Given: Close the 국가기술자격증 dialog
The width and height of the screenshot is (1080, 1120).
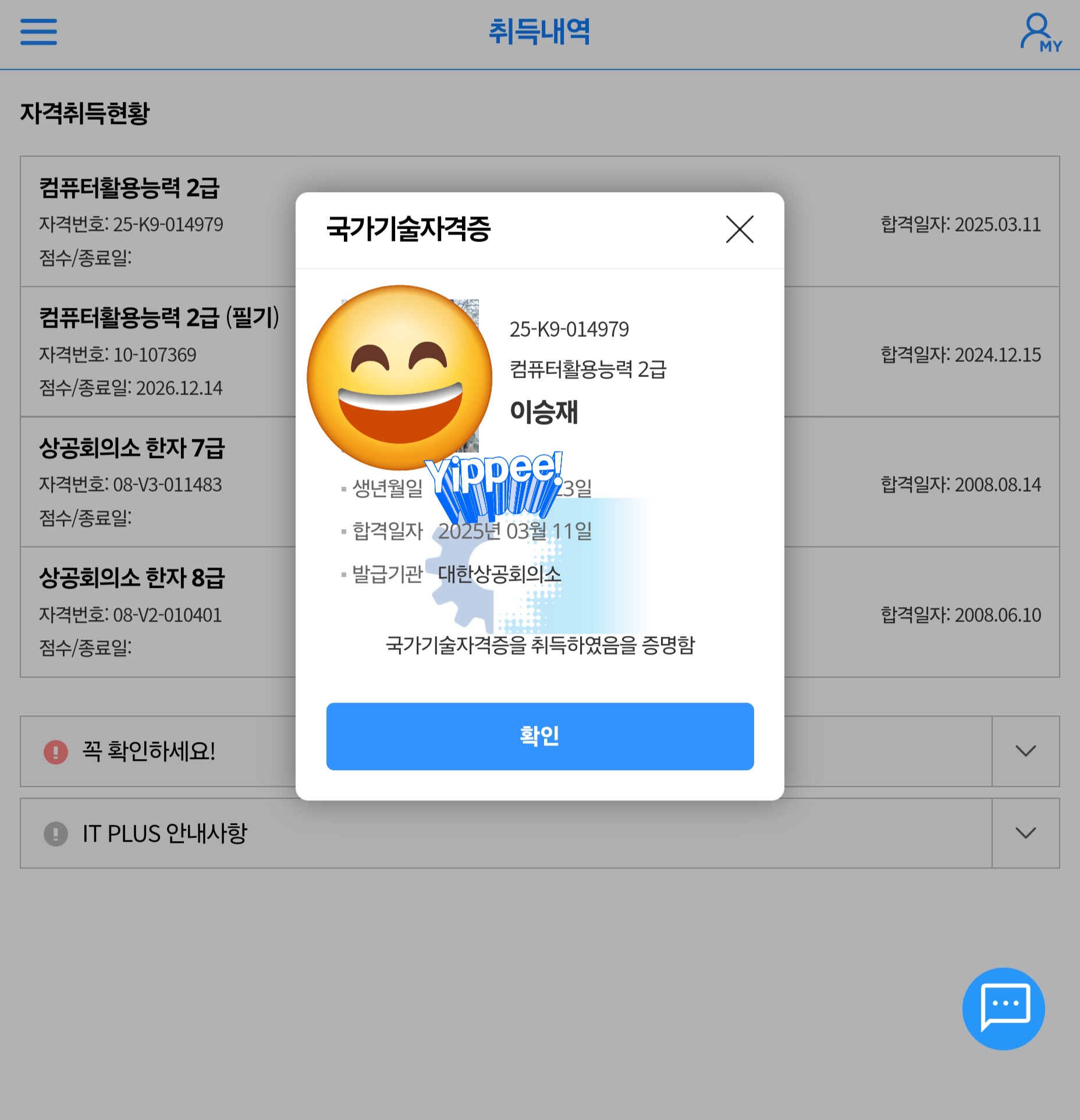Looking at the screenshot, I should (740, 229).
